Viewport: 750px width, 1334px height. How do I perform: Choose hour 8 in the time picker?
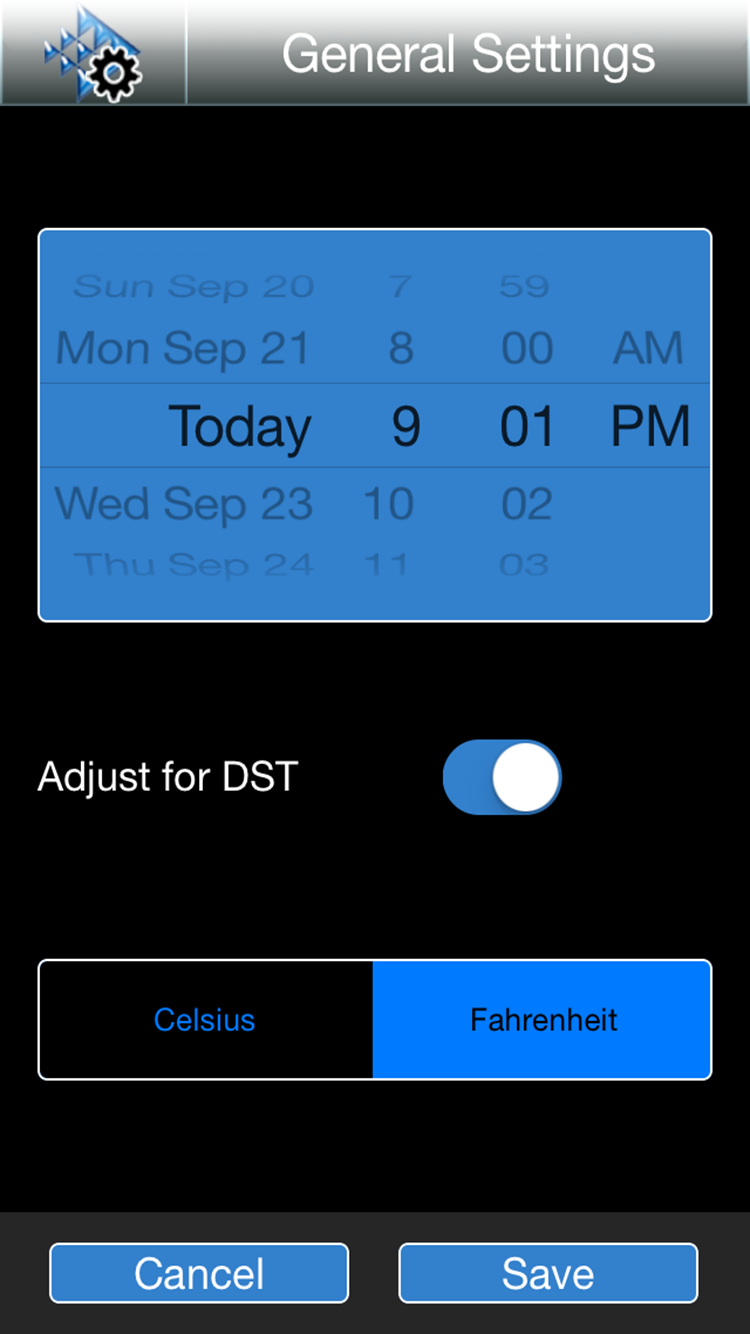[x=401, y=349]
